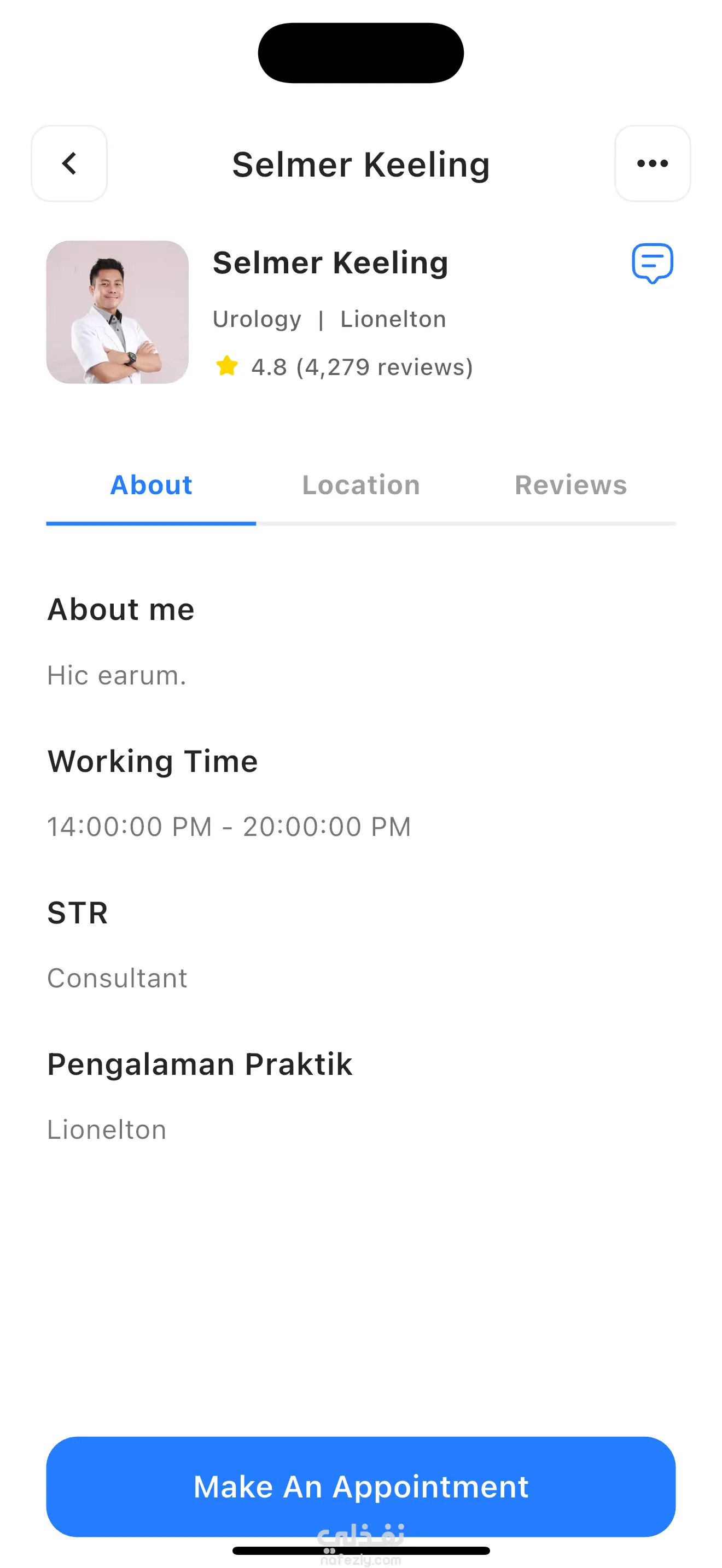Image resolution: width=722 pixels, height=1568 pixels.
Task: Open the three-dot overflow menu
Action: (652, 163)
